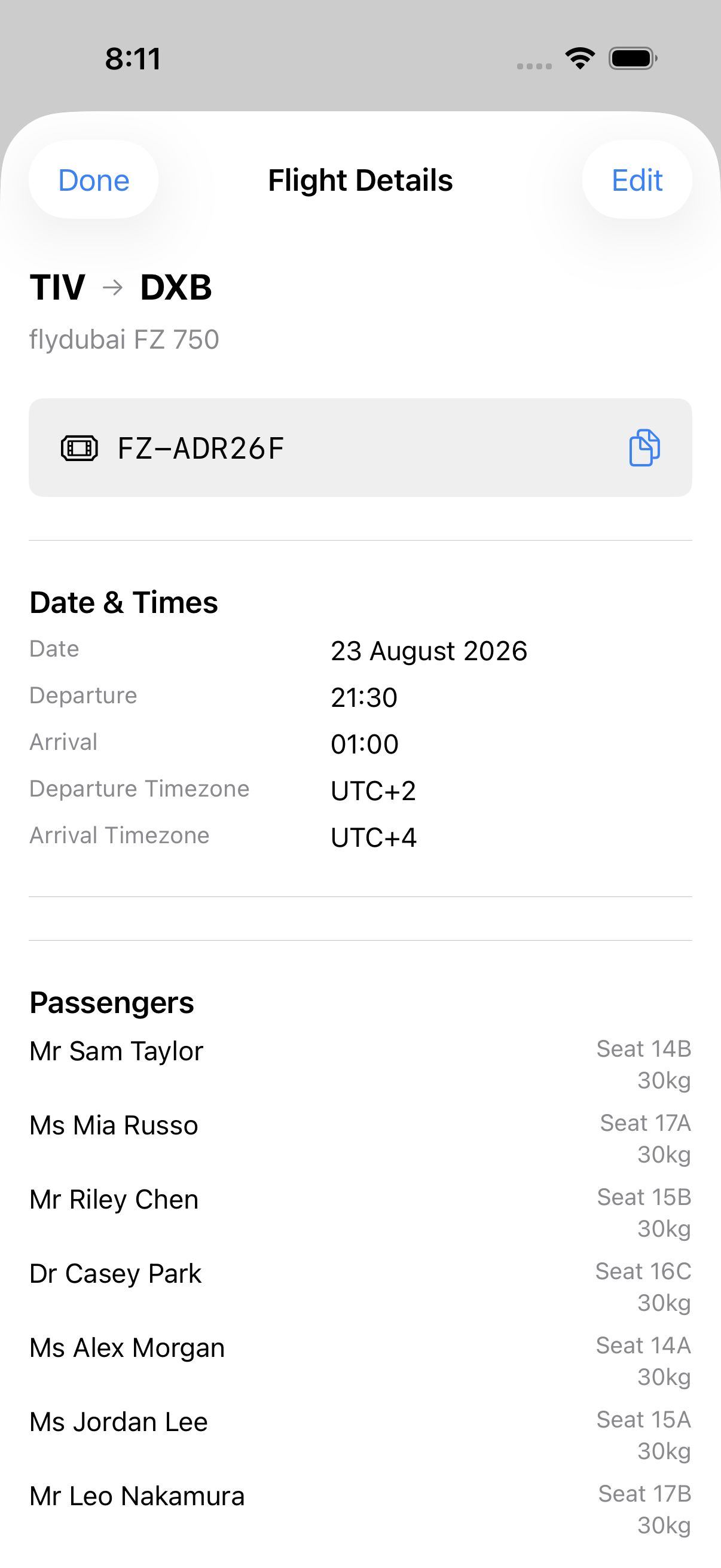Tap the clock showing 8:11
The height and width of the screenshot is (1568, 721).
pos(133,59)
